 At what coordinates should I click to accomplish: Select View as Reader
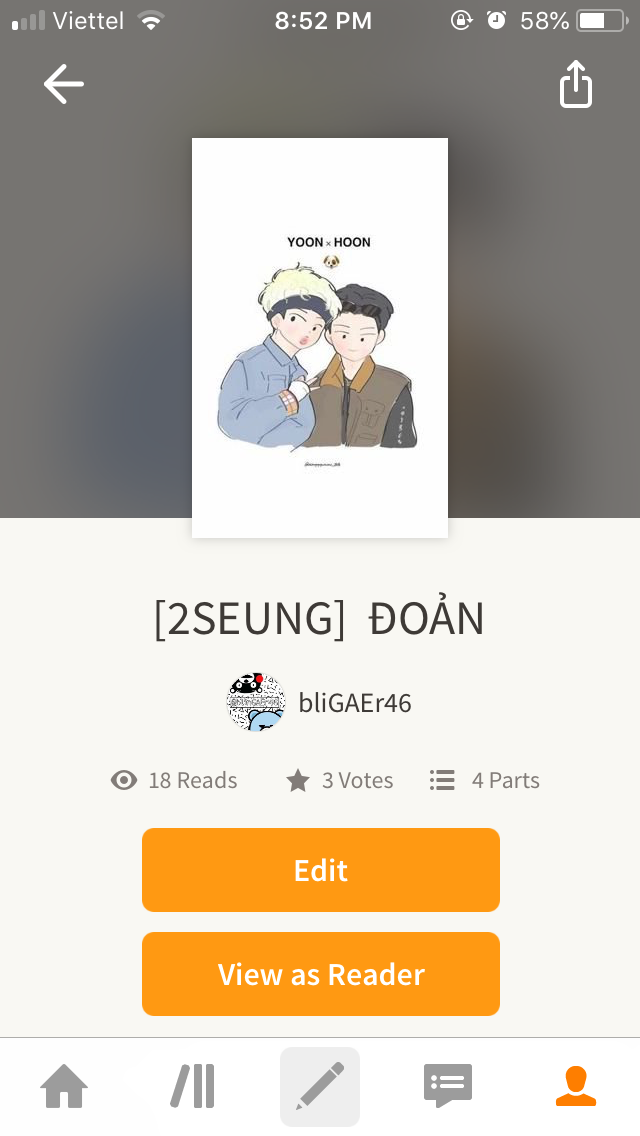[320, 974]
